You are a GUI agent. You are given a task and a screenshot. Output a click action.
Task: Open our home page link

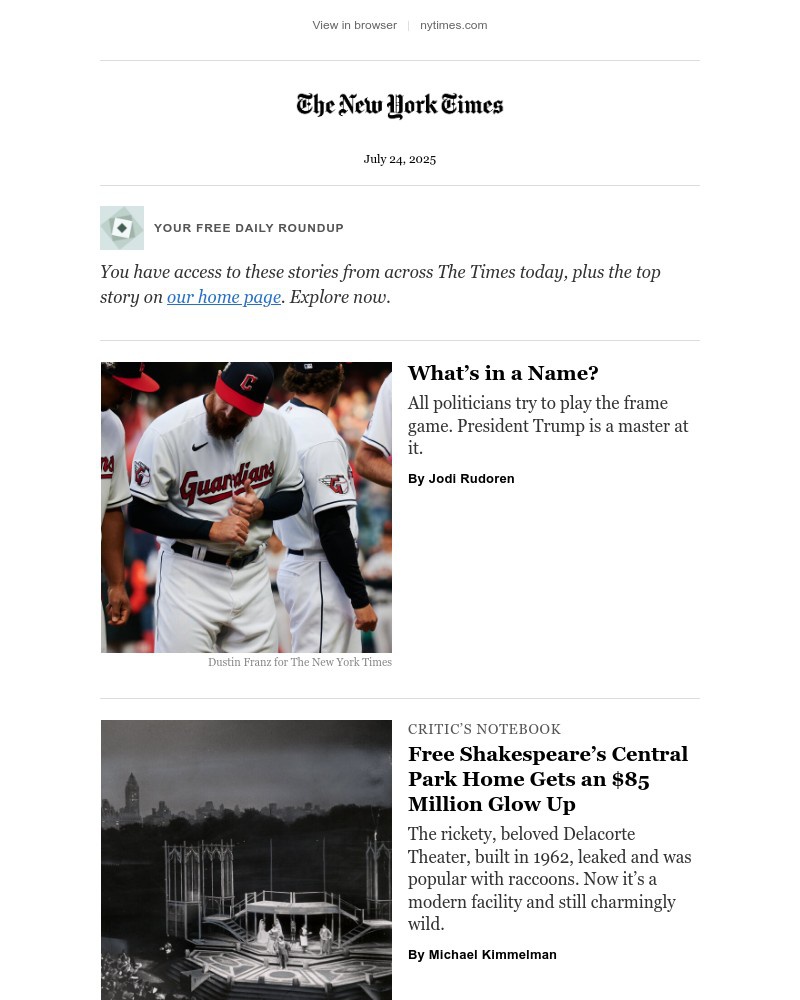click(x=224, y=297)
